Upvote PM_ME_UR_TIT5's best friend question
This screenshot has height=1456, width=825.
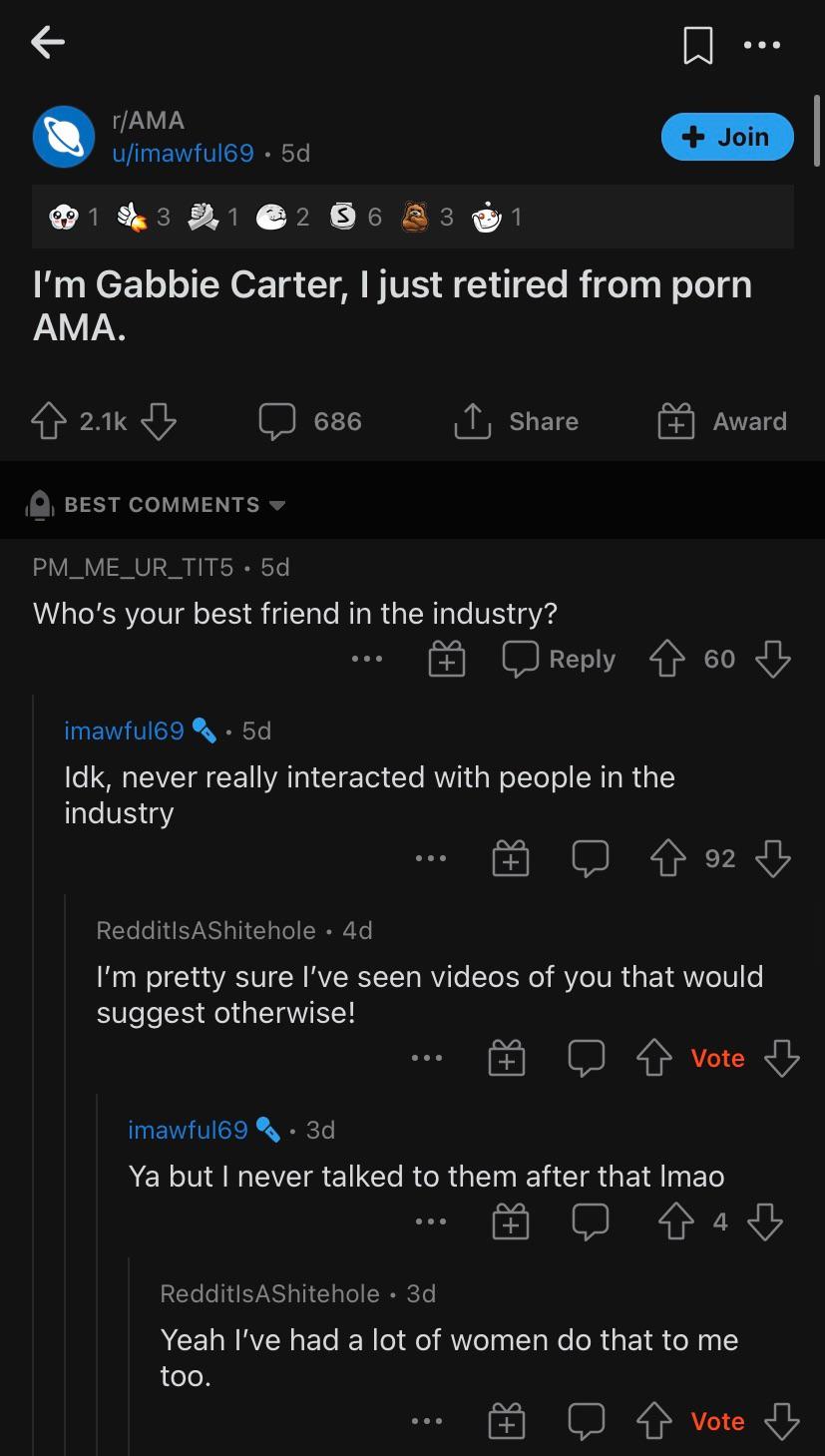666,659
